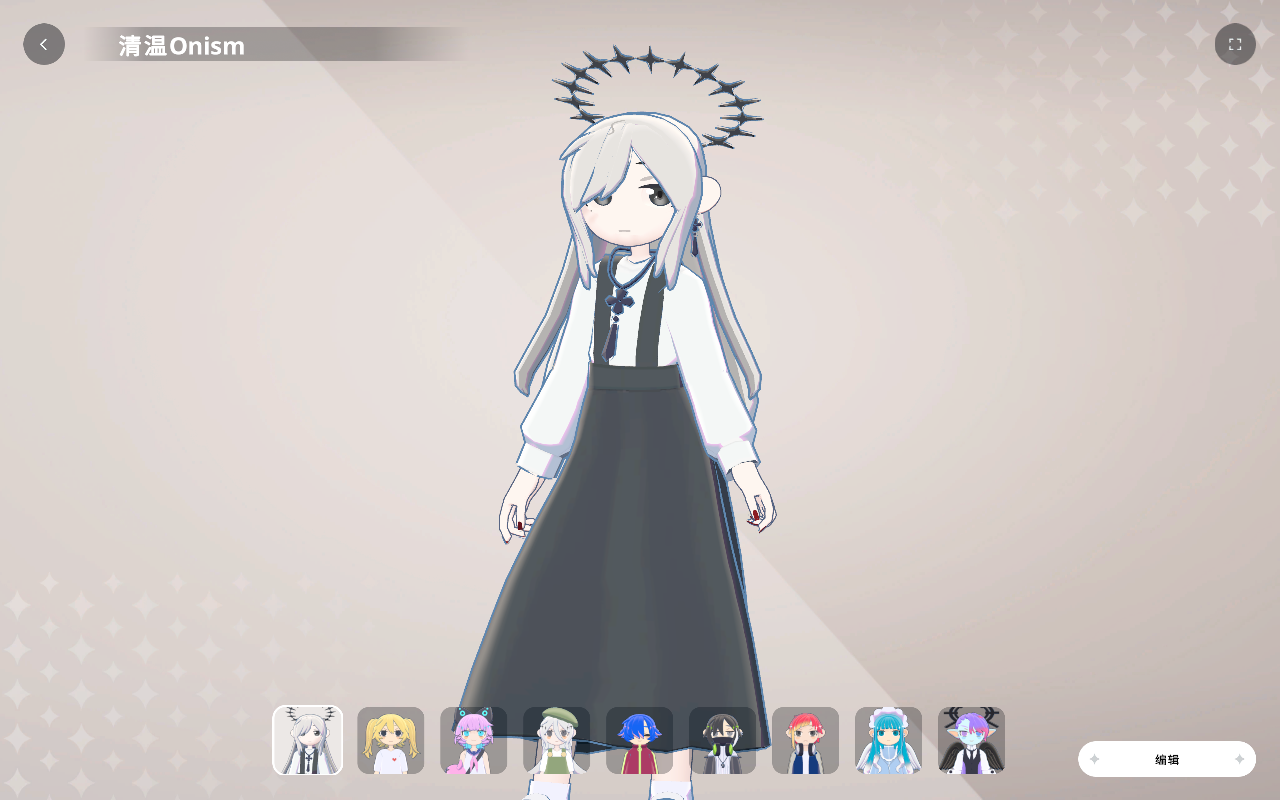Select the black-haired masked avatar
Screen dimensions: 1280x800
coord(723,740)
